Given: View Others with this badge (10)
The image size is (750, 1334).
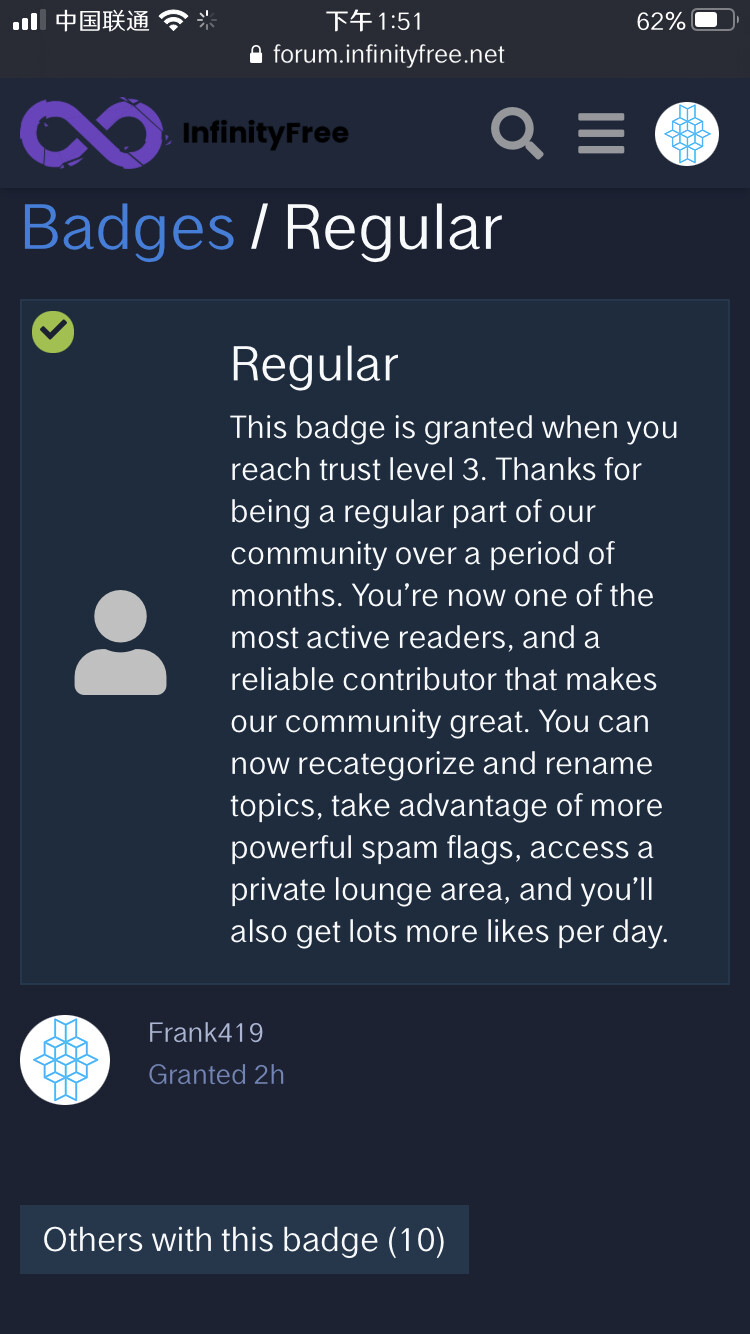Looking at the screenshot, I should [244, 1240].
